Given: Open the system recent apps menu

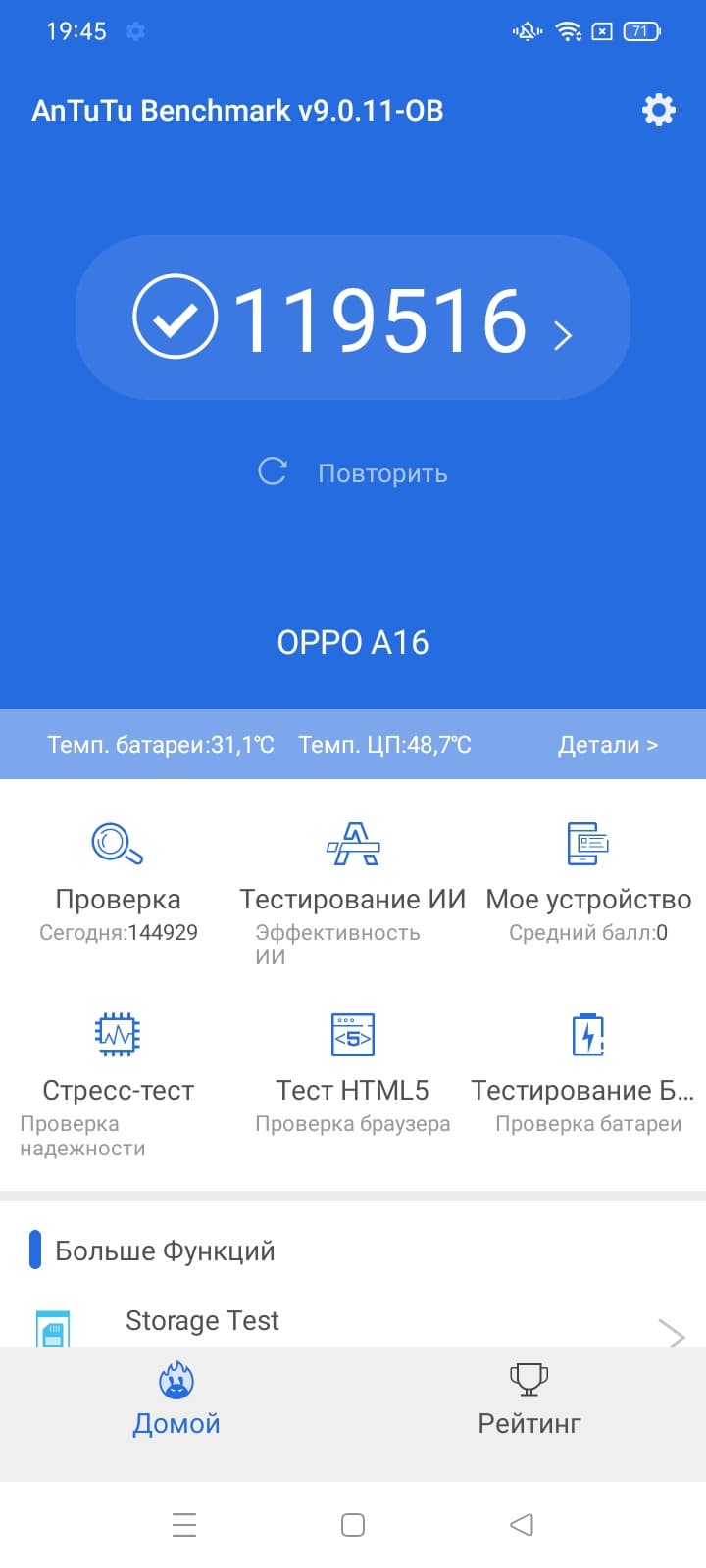Looking at the screenshot, I should [x=184, y=1525].
